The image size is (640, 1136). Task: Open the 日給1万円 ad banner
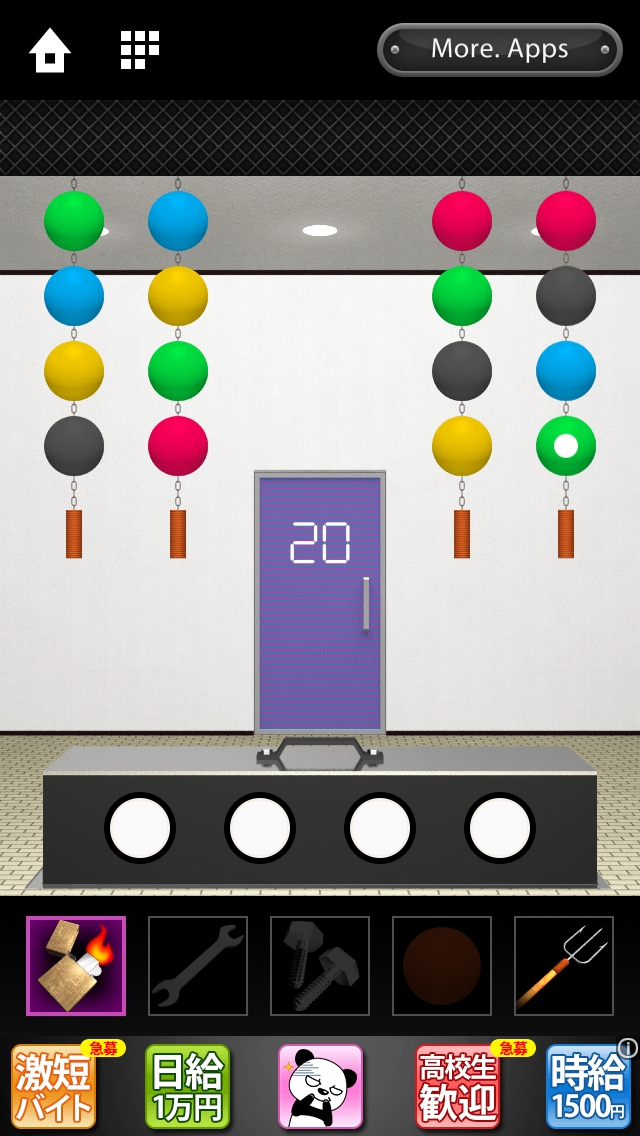pyautogui.click(x=188, y=1086)
